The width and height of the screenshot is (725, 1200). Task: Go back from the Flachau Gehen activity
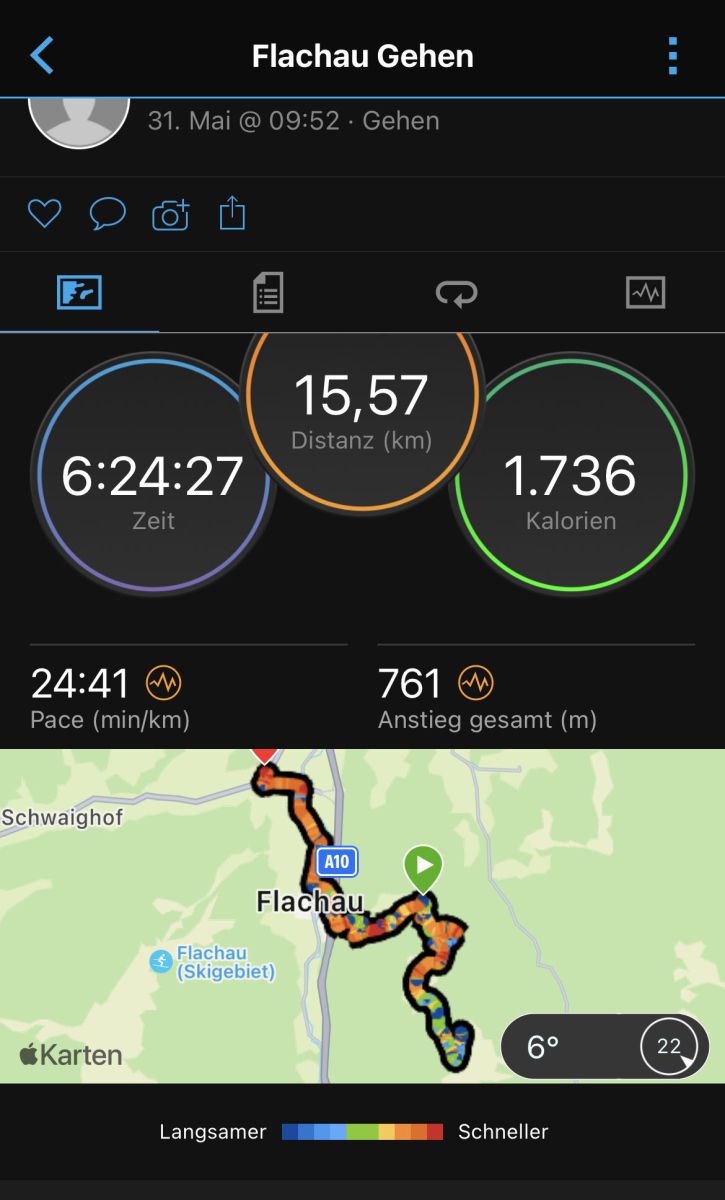(42, 56)
